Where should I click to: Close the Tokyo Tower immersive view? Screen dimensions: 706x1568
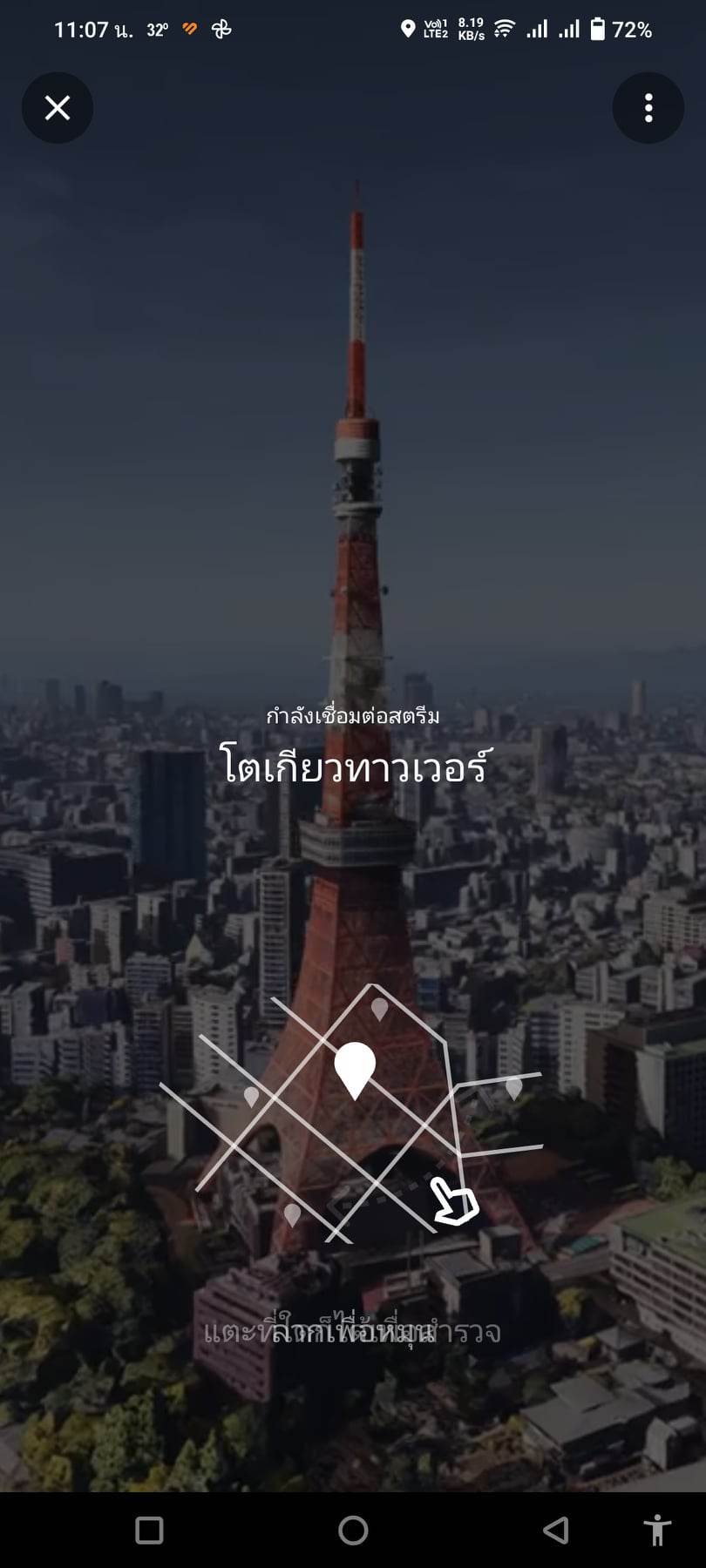[58, 108]
